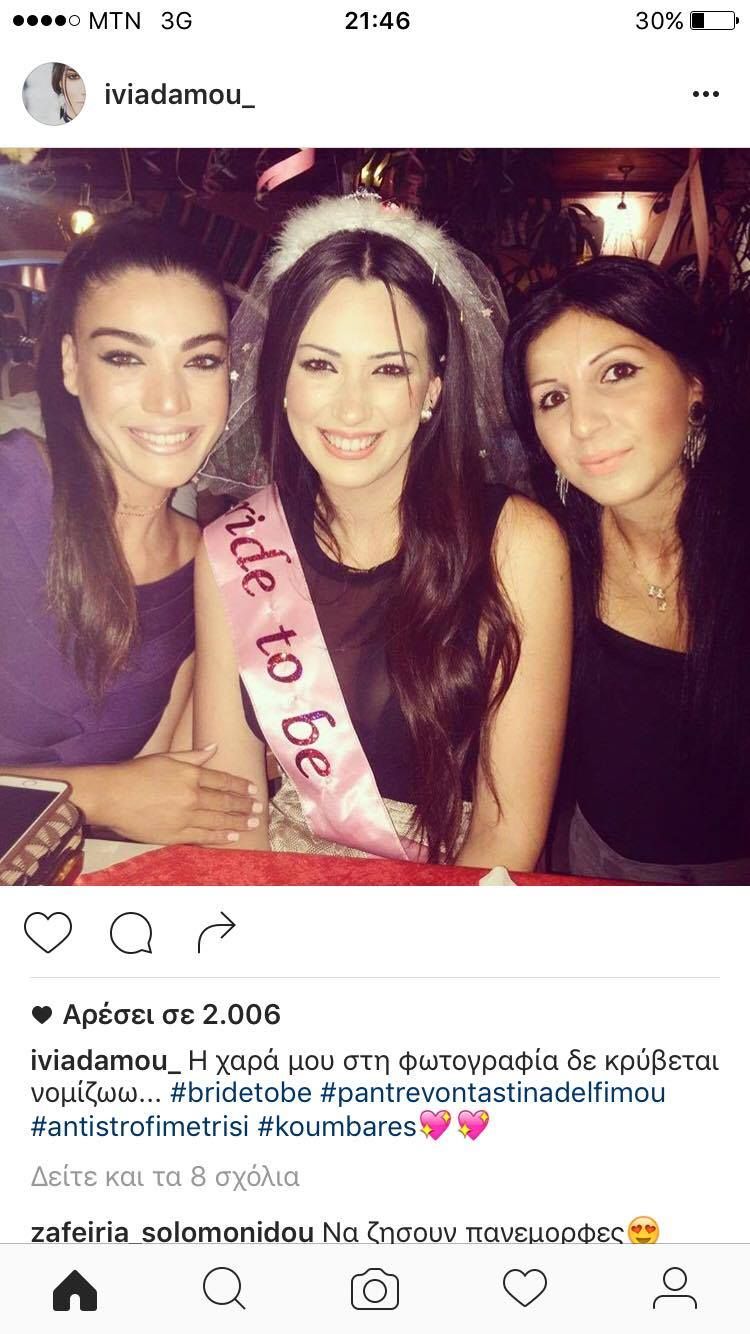This screenshot has height=1334, width=750.
Task: View all 8 comments
Action: [165, 1176]
